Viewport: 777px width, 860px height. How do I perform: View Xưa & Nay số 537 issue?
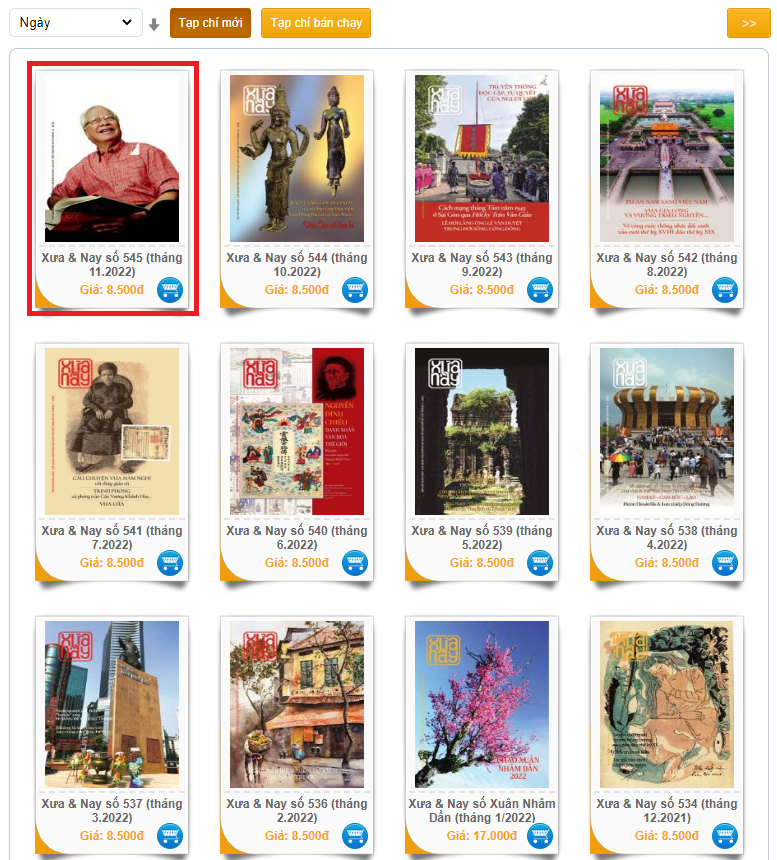point(112,704)
